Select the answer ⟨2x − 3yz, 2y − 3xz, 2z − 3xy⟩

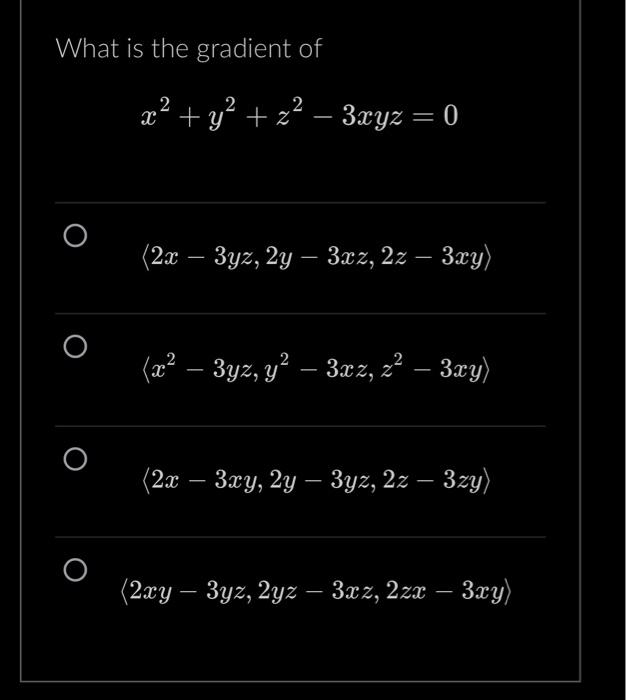tap(74, 236)
